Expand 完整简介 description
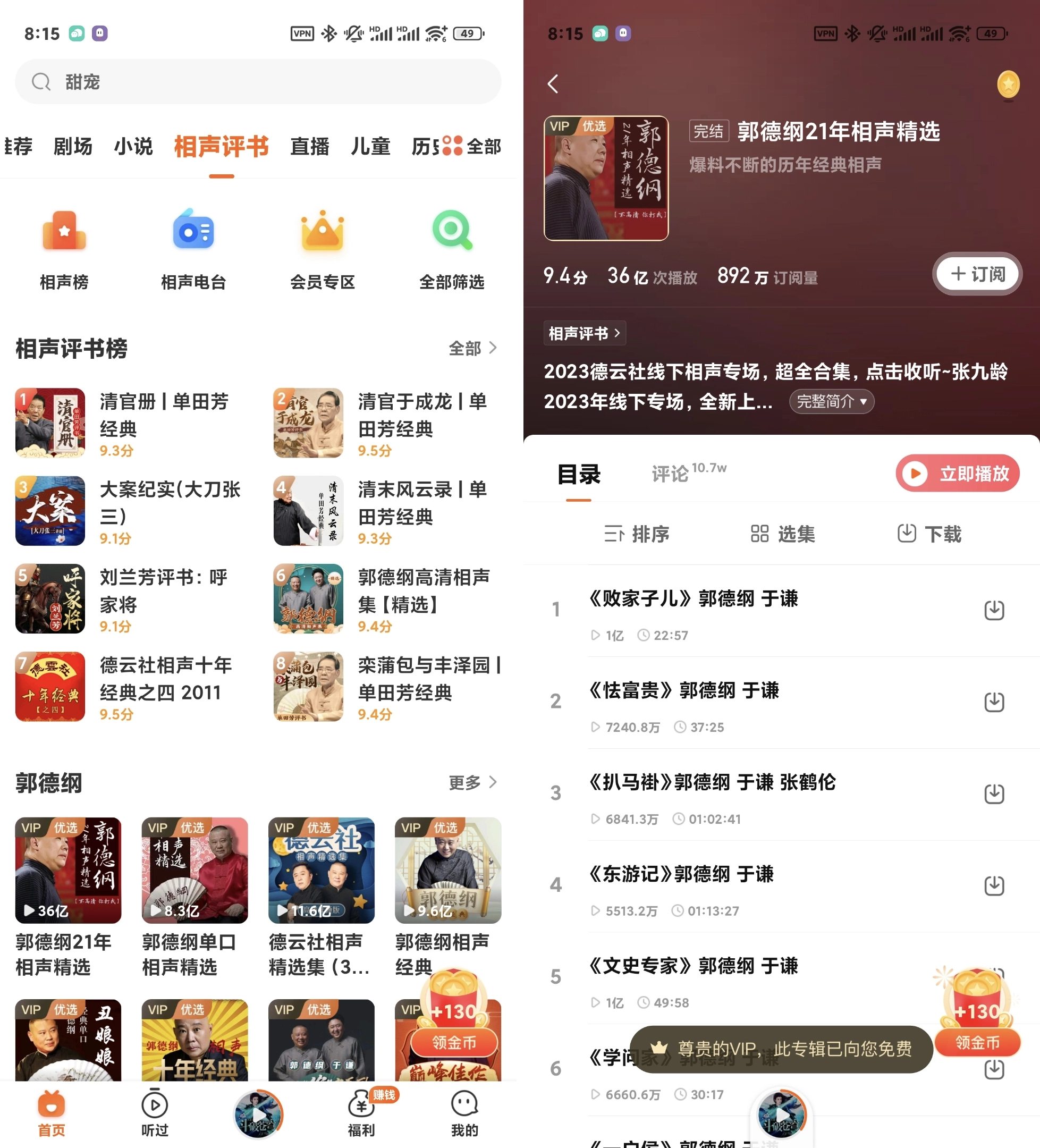 831,401
